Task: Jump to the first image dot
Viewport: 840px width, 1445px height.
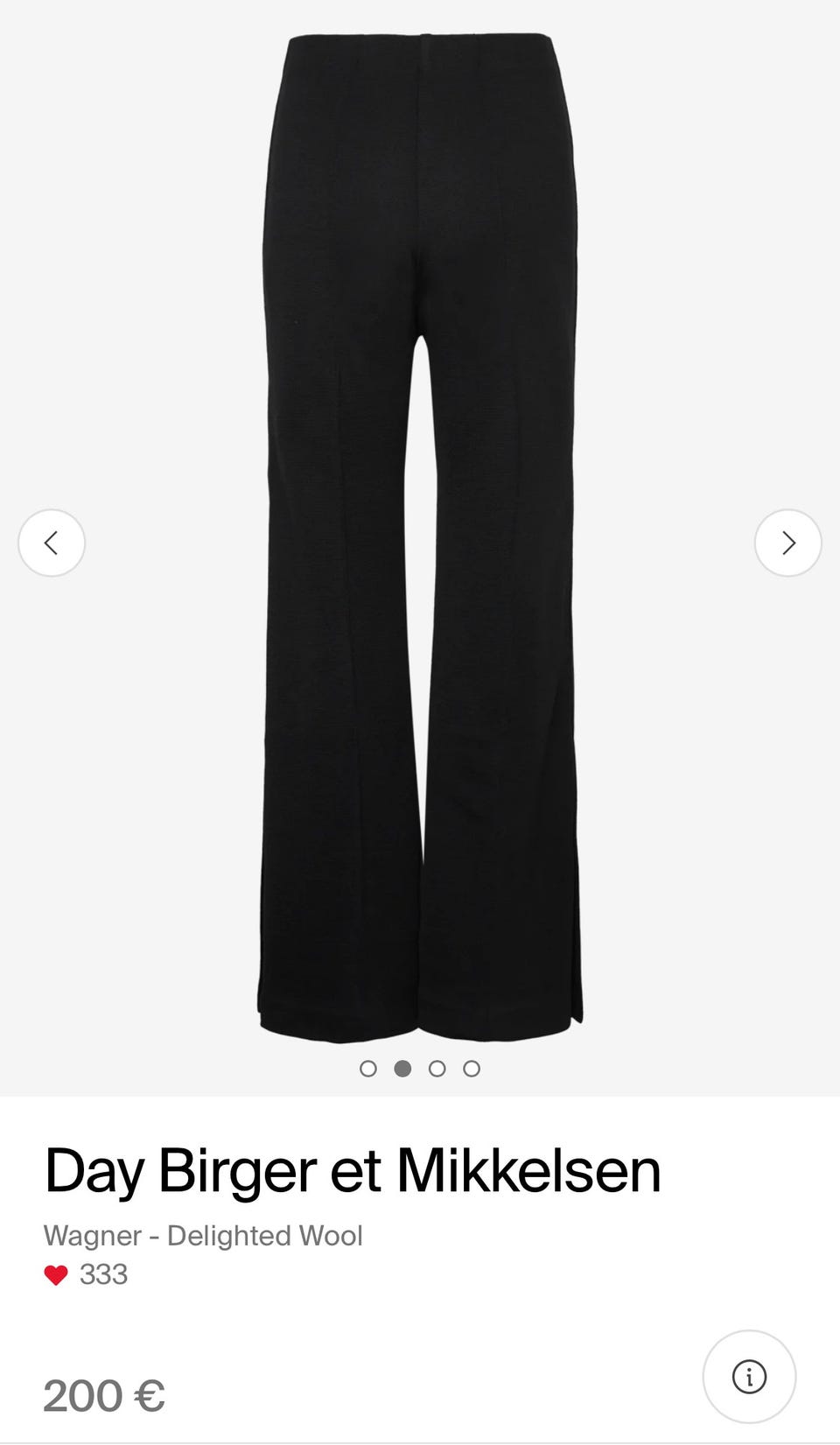Action: (x=368, y=1069)
